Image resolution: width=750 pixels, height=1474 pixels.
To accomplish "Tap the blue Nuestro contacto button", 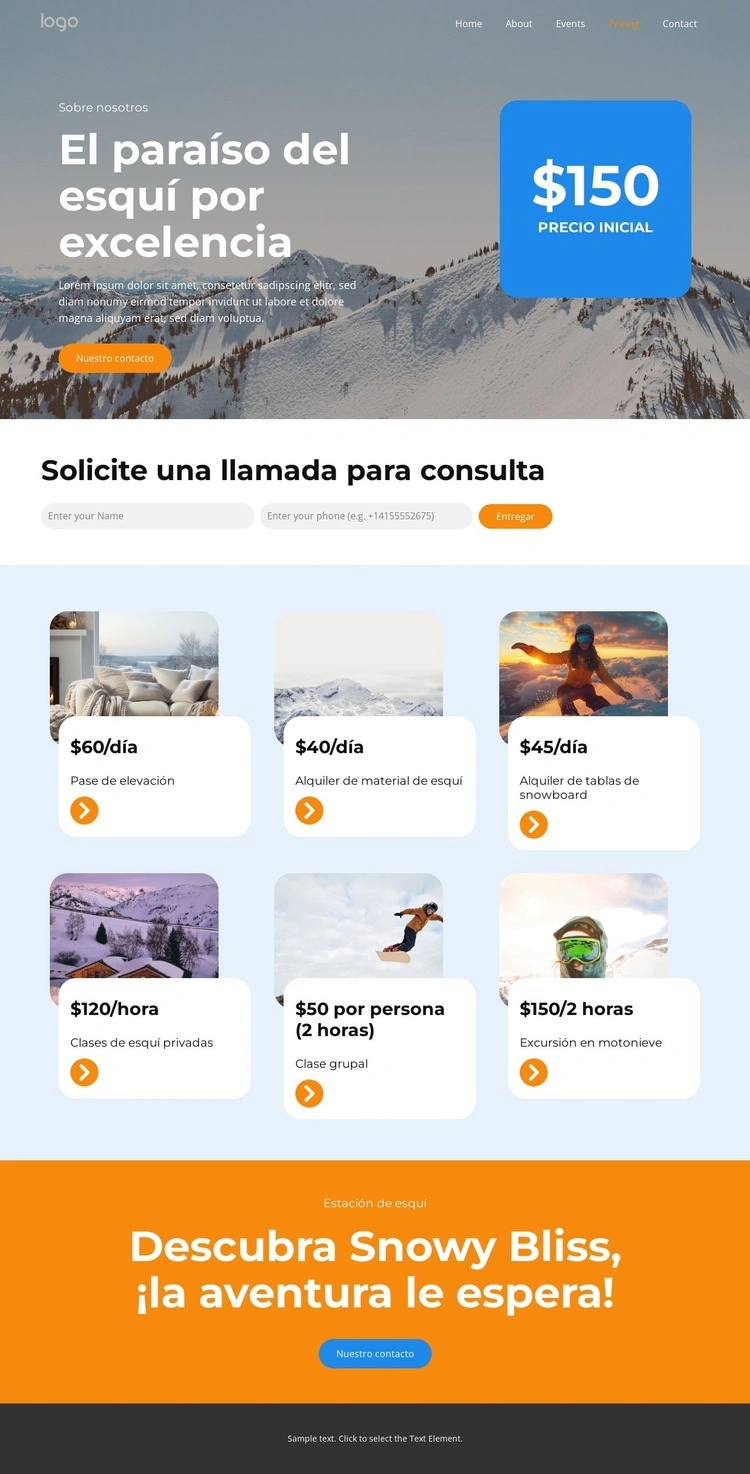I will point(375,1353).
